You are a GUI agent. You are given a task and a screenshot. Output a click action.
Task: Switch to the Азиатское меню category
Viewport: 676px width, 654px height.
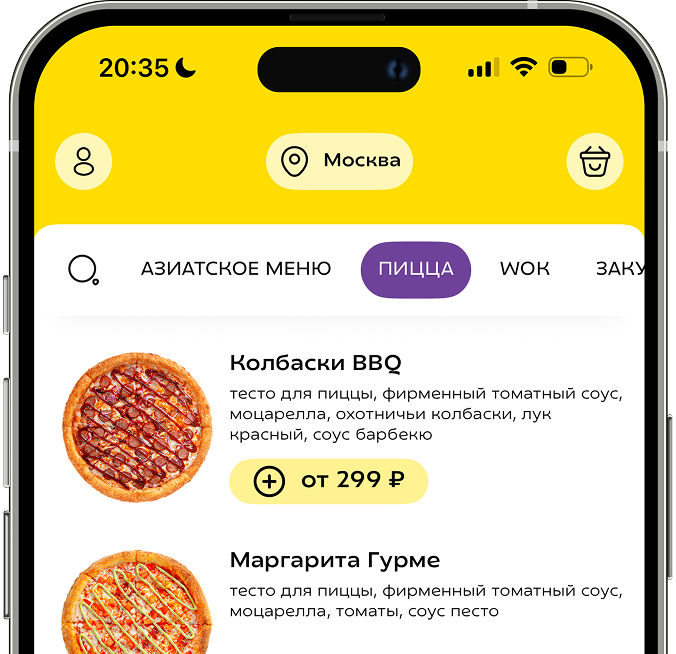point(236,269)
